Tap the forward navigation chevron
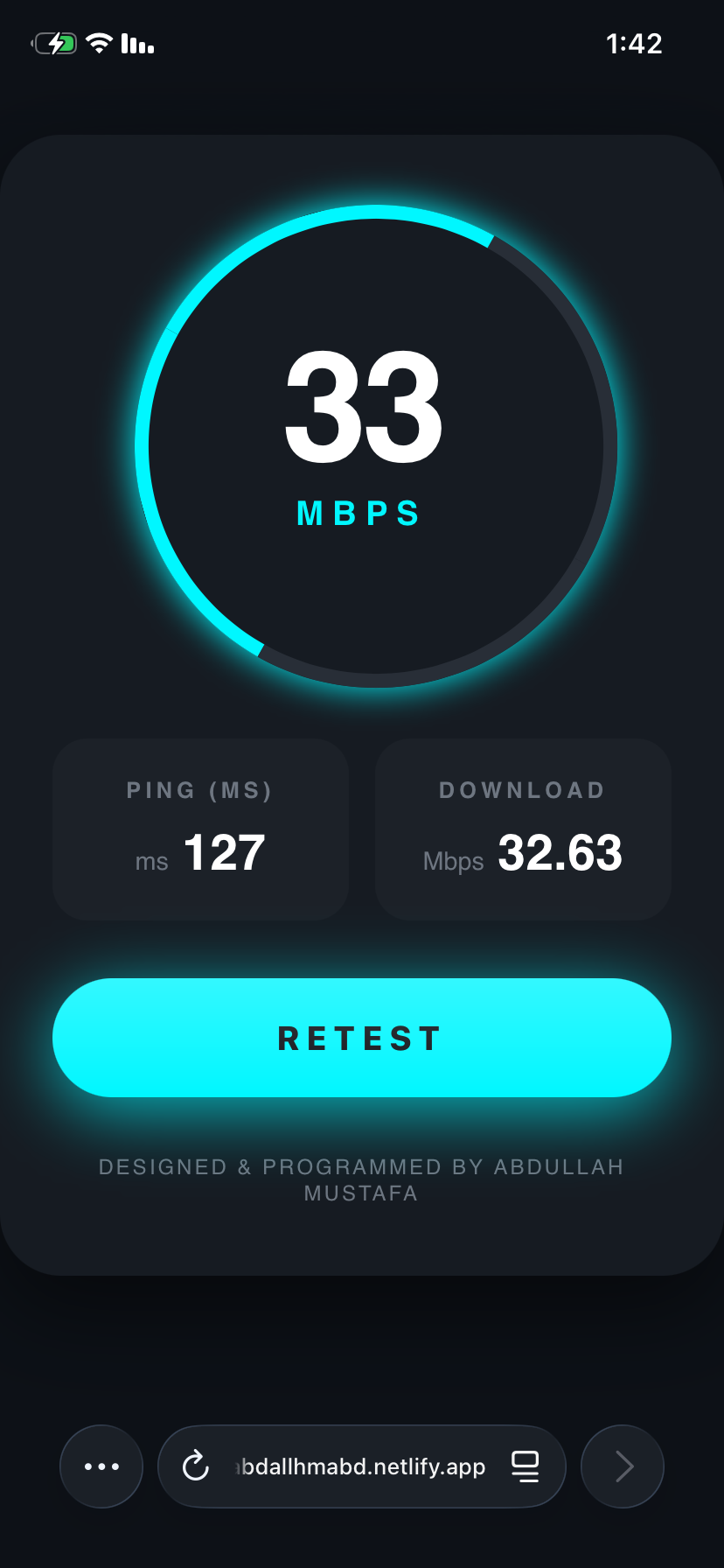This screenshot has height=1568, width=724. point(622,1466)
